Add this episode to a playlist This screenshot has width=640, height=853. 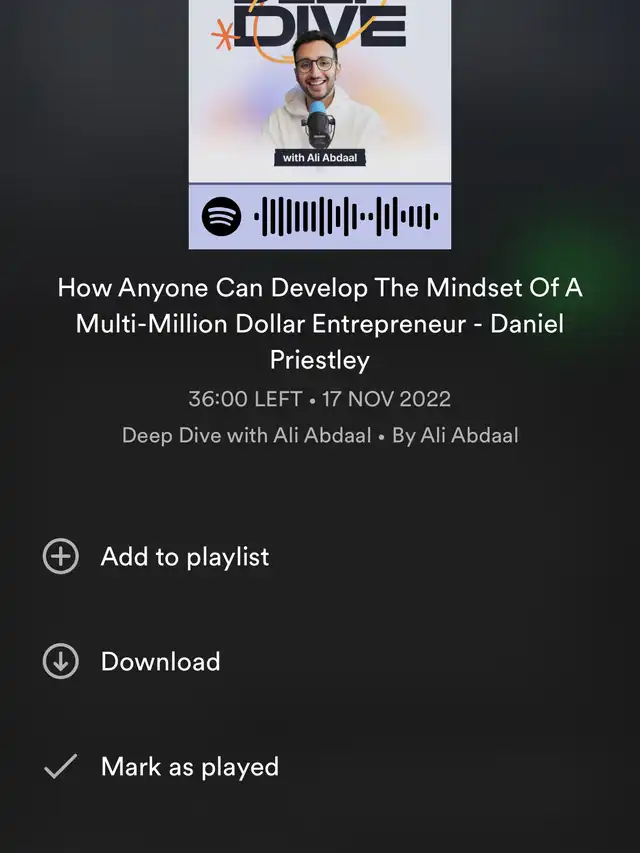(x=184, y=557)
